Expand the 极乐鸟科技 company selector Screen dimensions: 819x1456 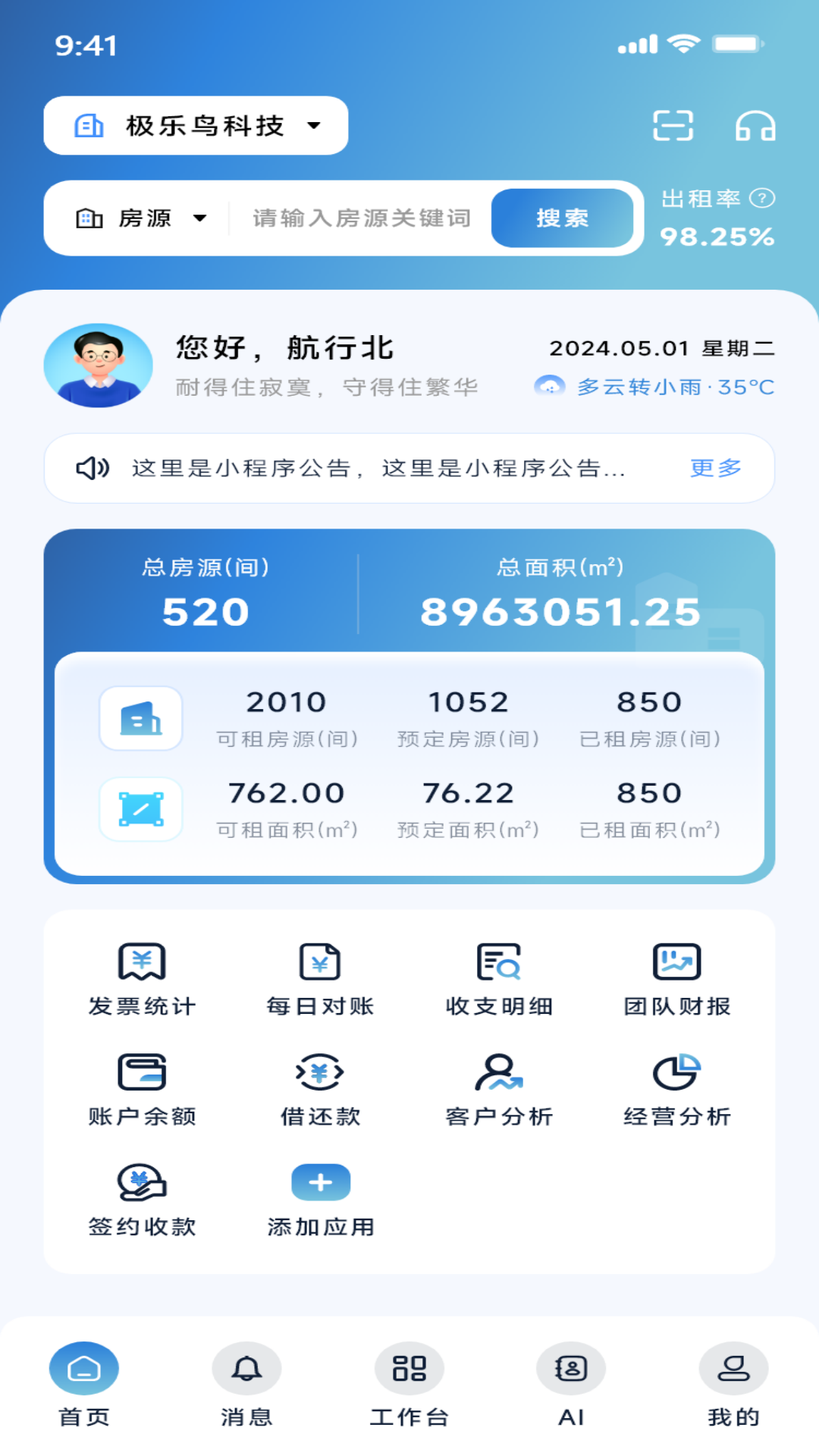click(x=196, y=126)
